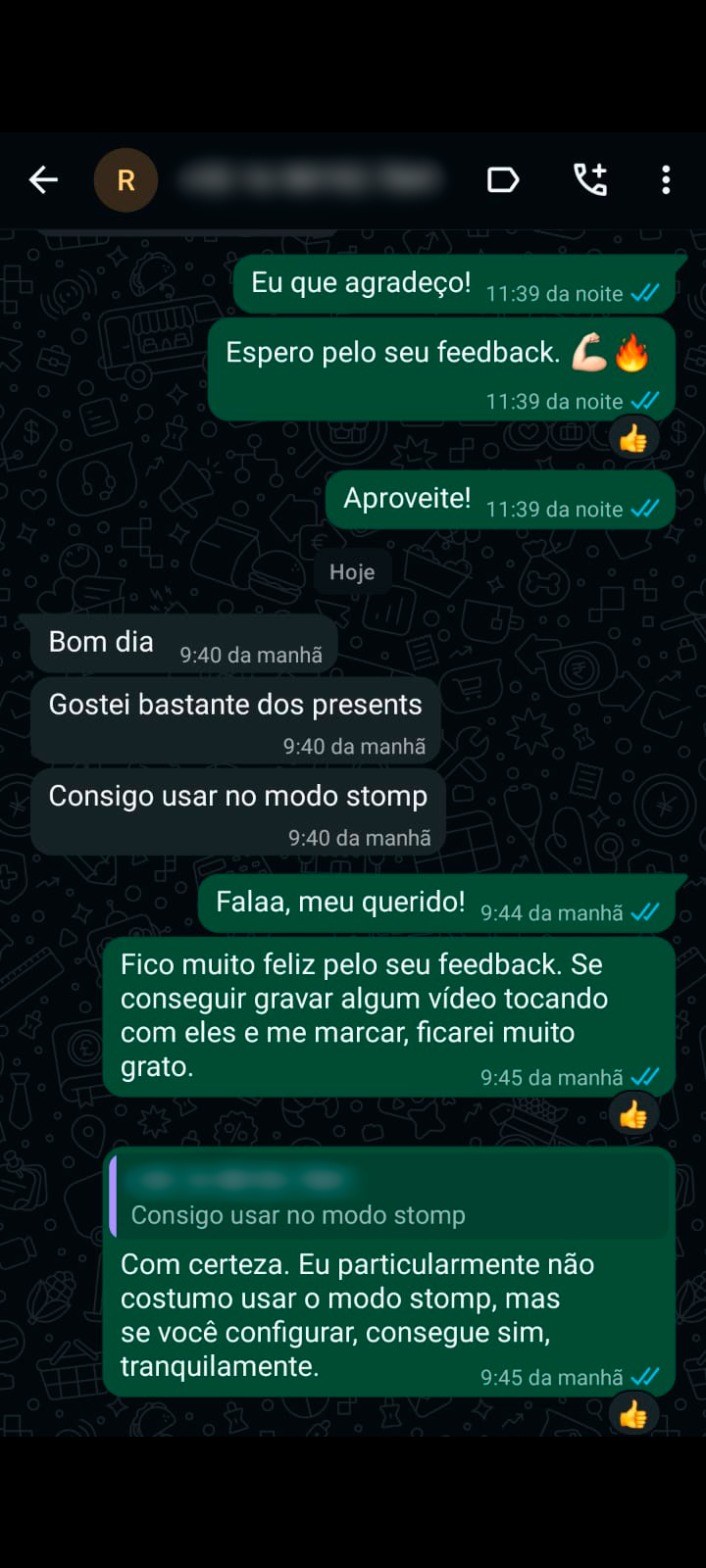View thumbs-up reaction on 'Fico muito feliz' message
706x1568 pixels.
pyautogui.click(x=633, y=1114)
